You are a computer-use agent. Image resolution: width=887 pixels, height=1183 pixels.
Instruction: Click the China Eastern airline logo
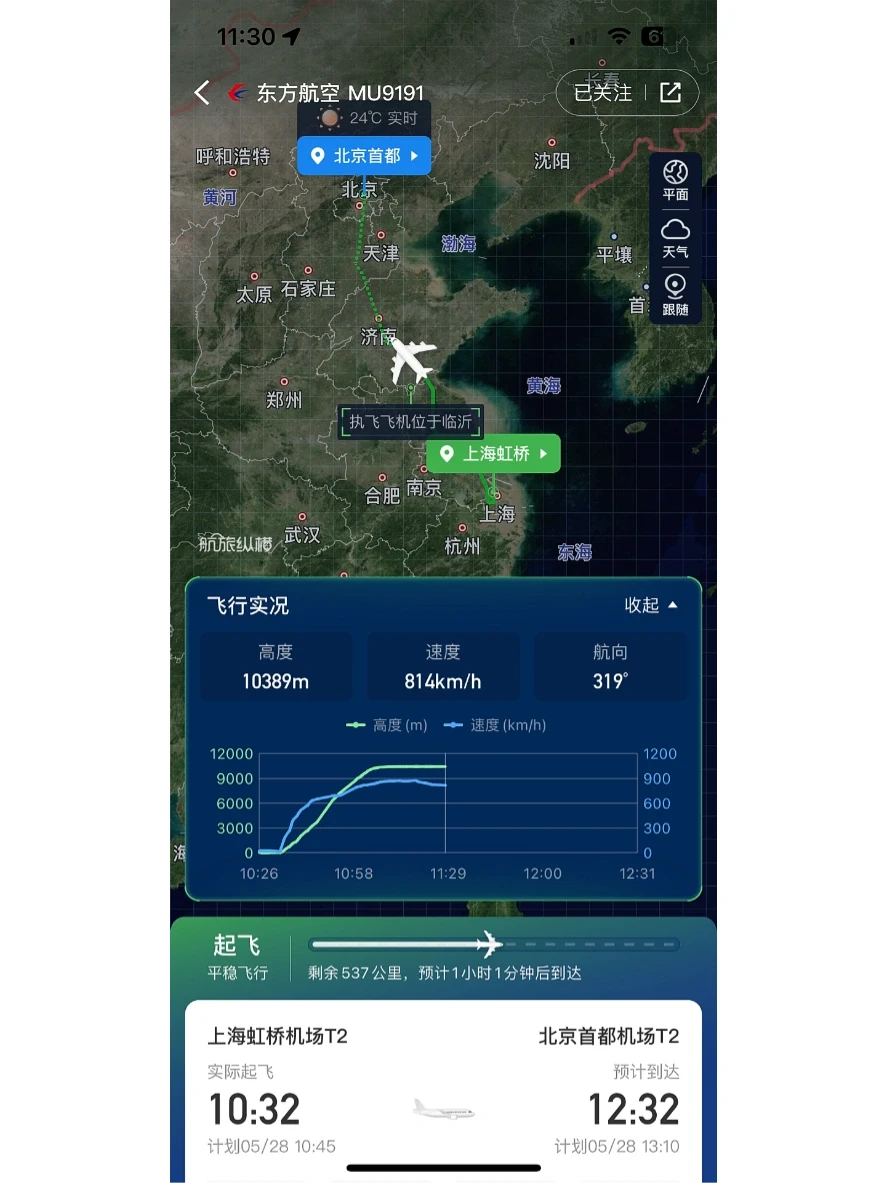(x=236, y=92)
